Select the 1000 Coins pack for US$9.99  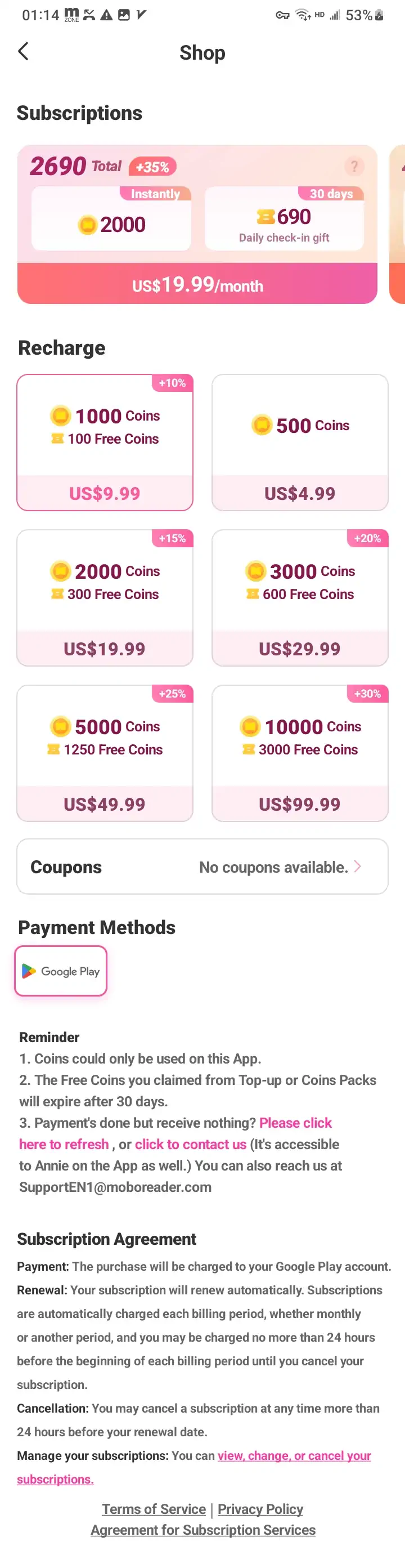(105, 443)
